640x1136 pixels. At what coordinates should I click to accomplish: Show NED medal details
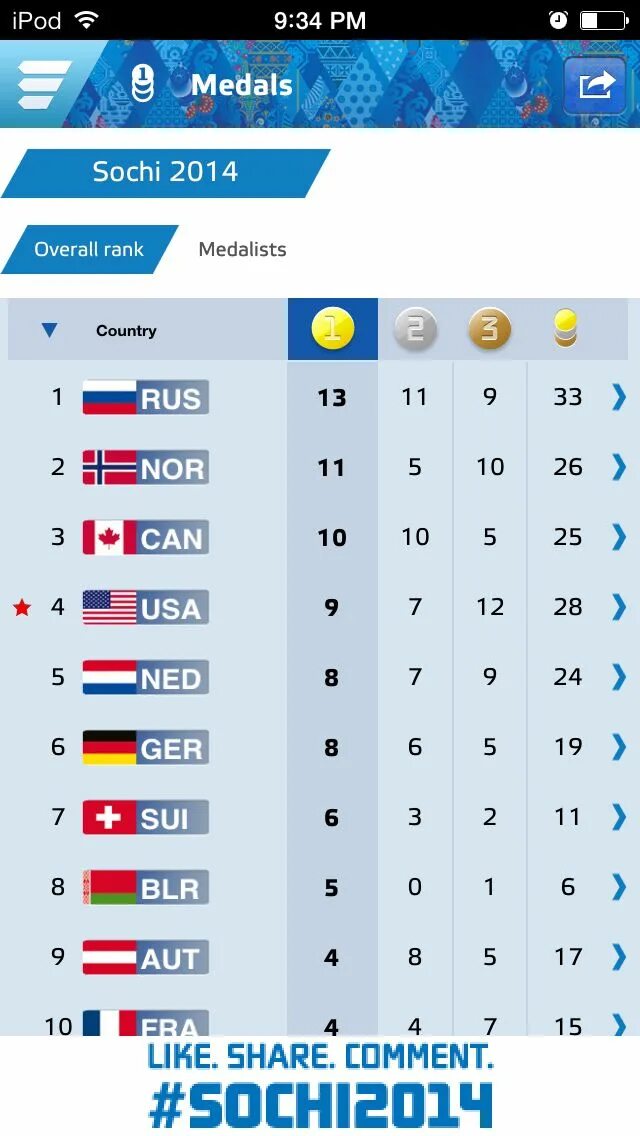(619, 677)
